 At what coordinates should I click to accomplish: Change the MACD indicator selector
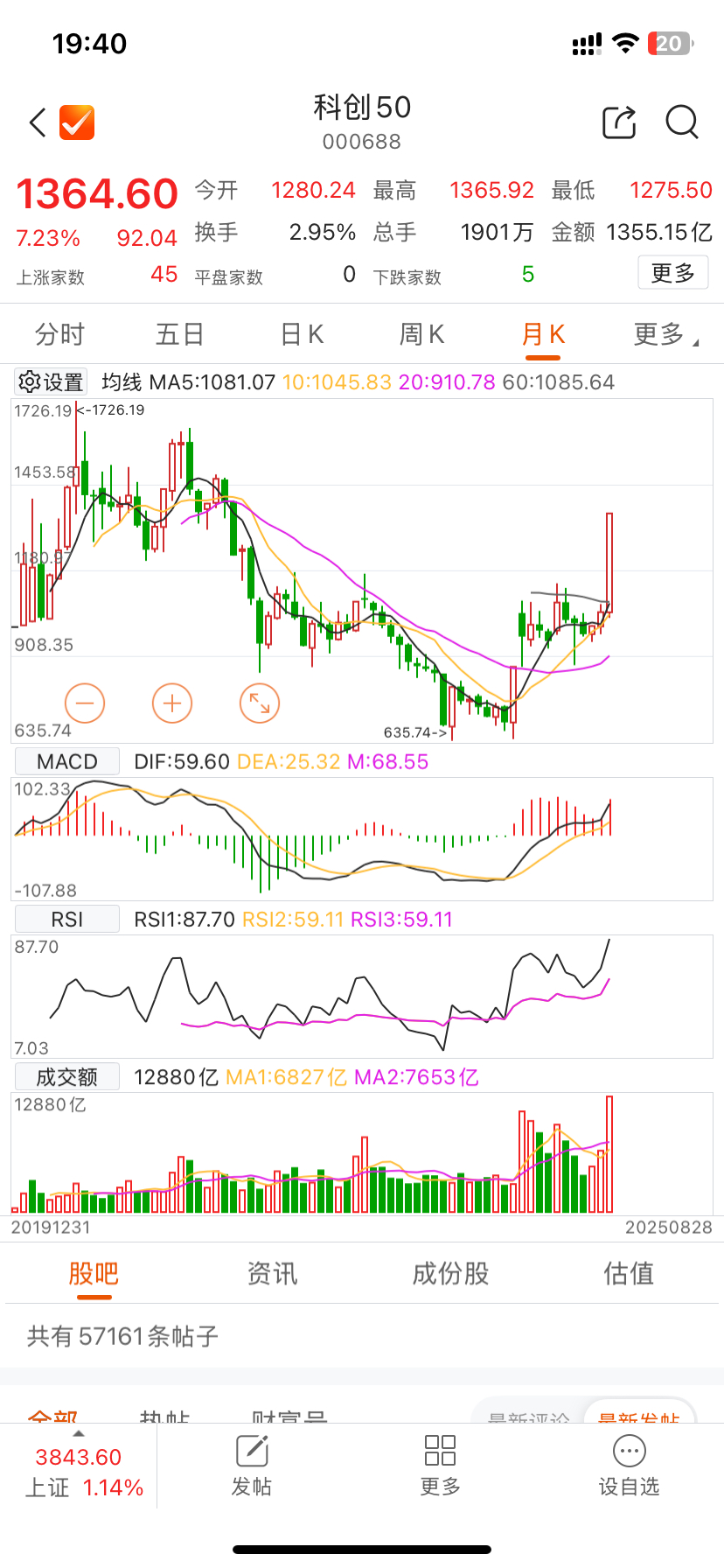tap(66, 761)
